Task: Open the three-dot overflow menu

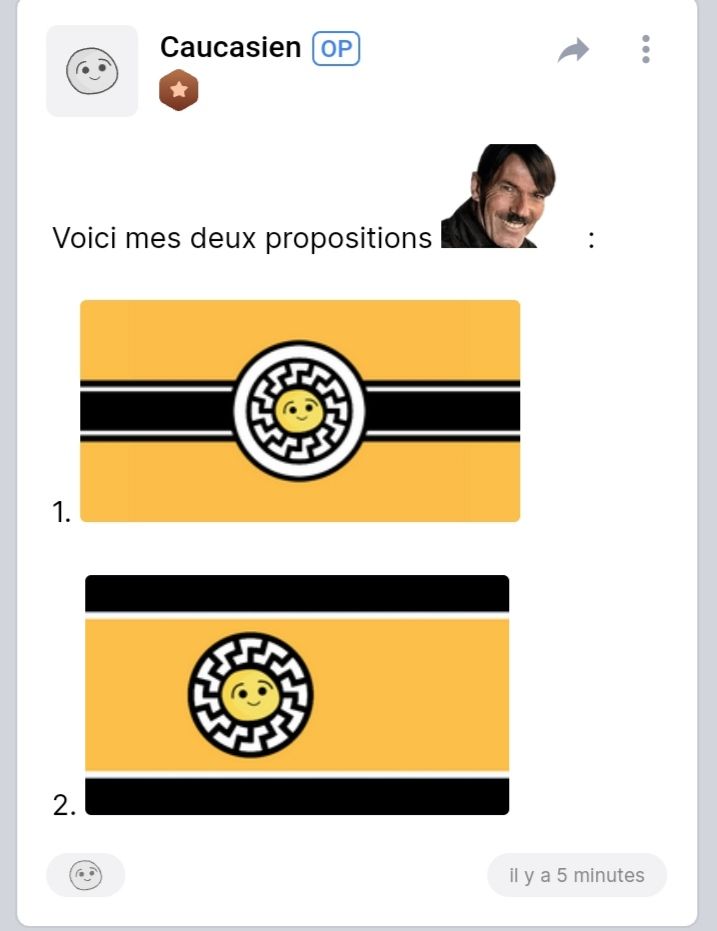Action: 646,50
